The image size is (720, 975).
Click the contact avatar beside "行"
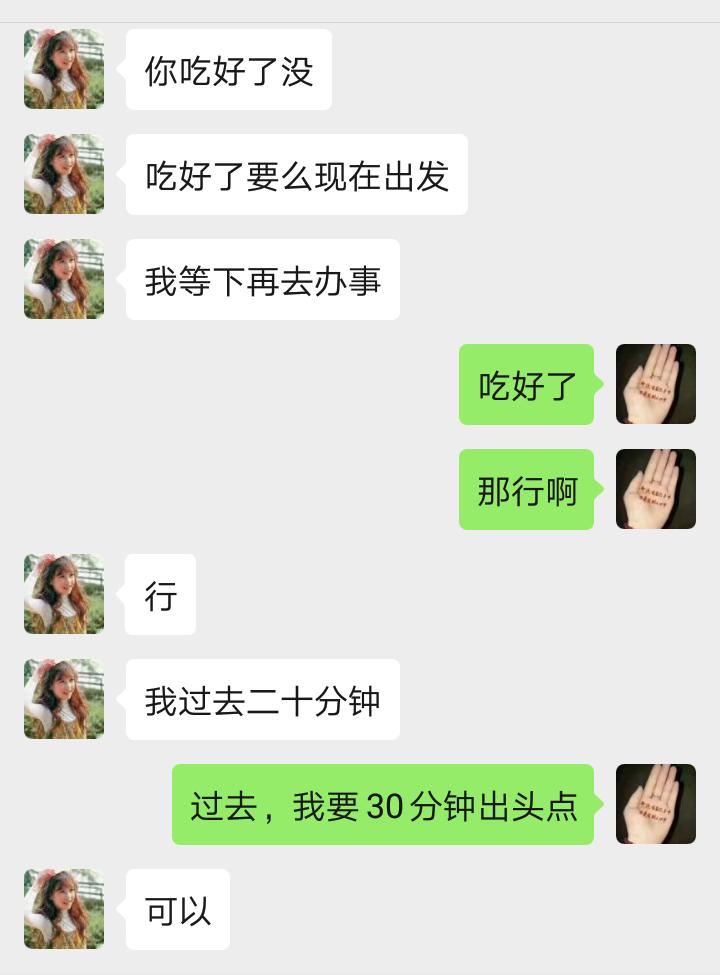[x=63, y=593]
